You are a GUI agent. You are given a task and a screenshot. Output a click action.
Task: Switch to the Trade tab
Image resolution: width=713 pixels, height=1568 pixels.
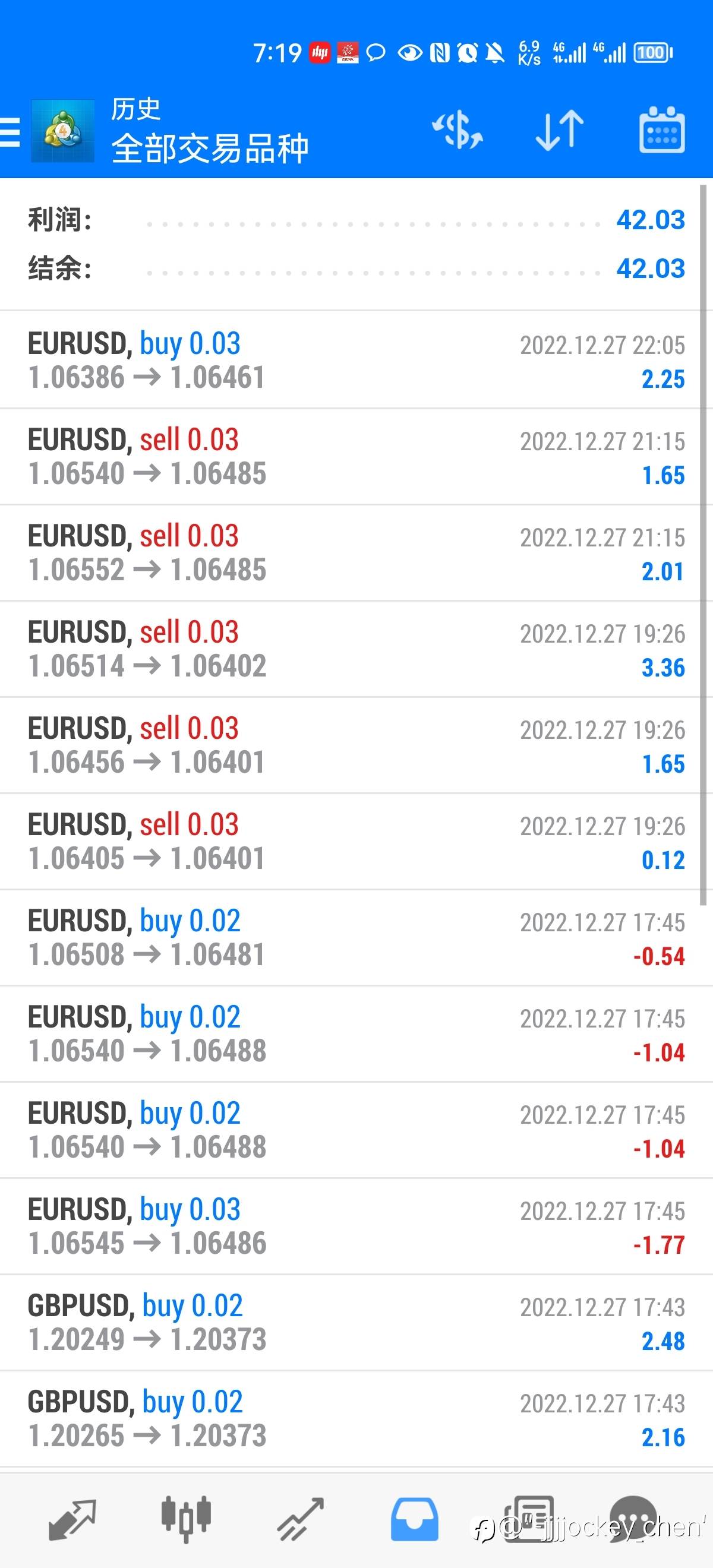point(300,1519)
